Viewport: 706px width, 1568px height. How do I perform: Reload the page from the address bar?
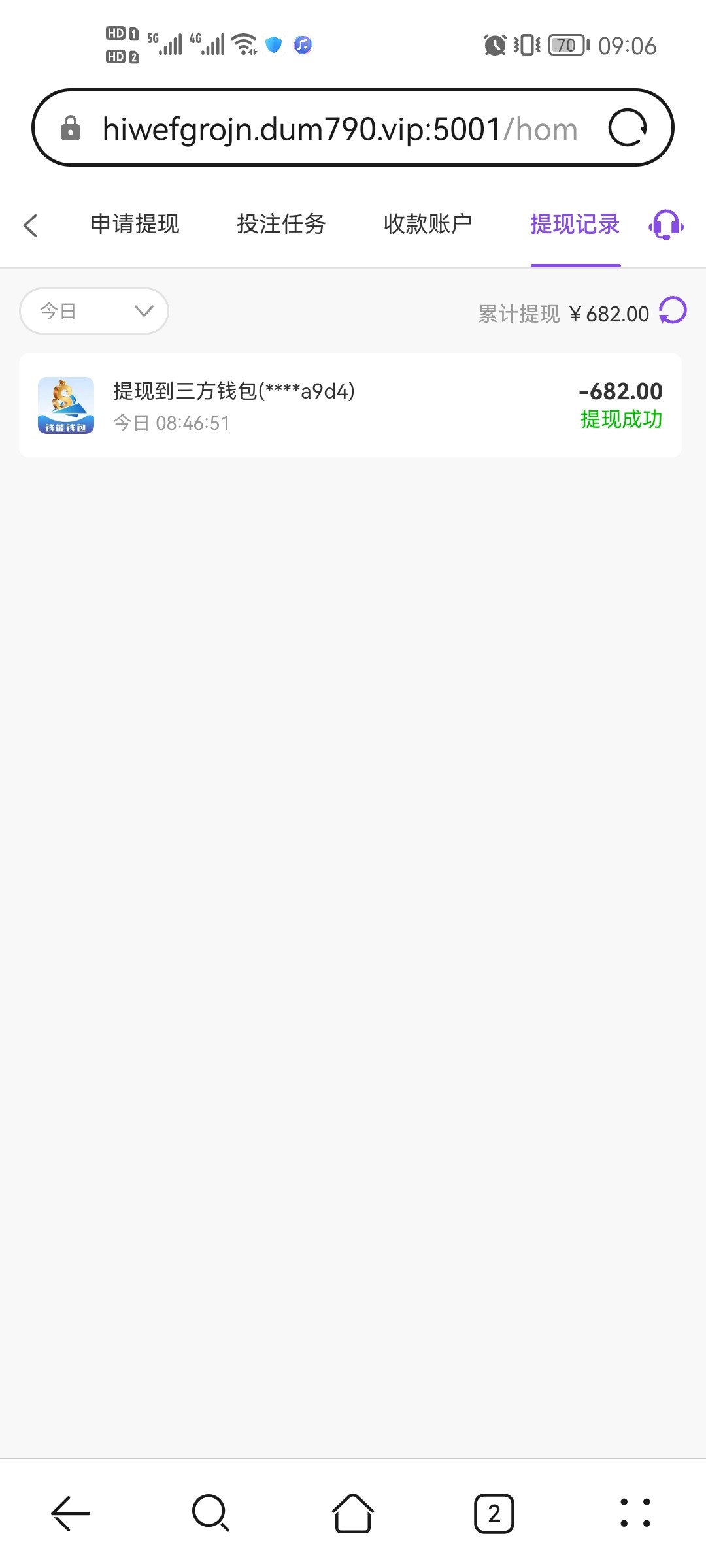[x=628, y=128]
